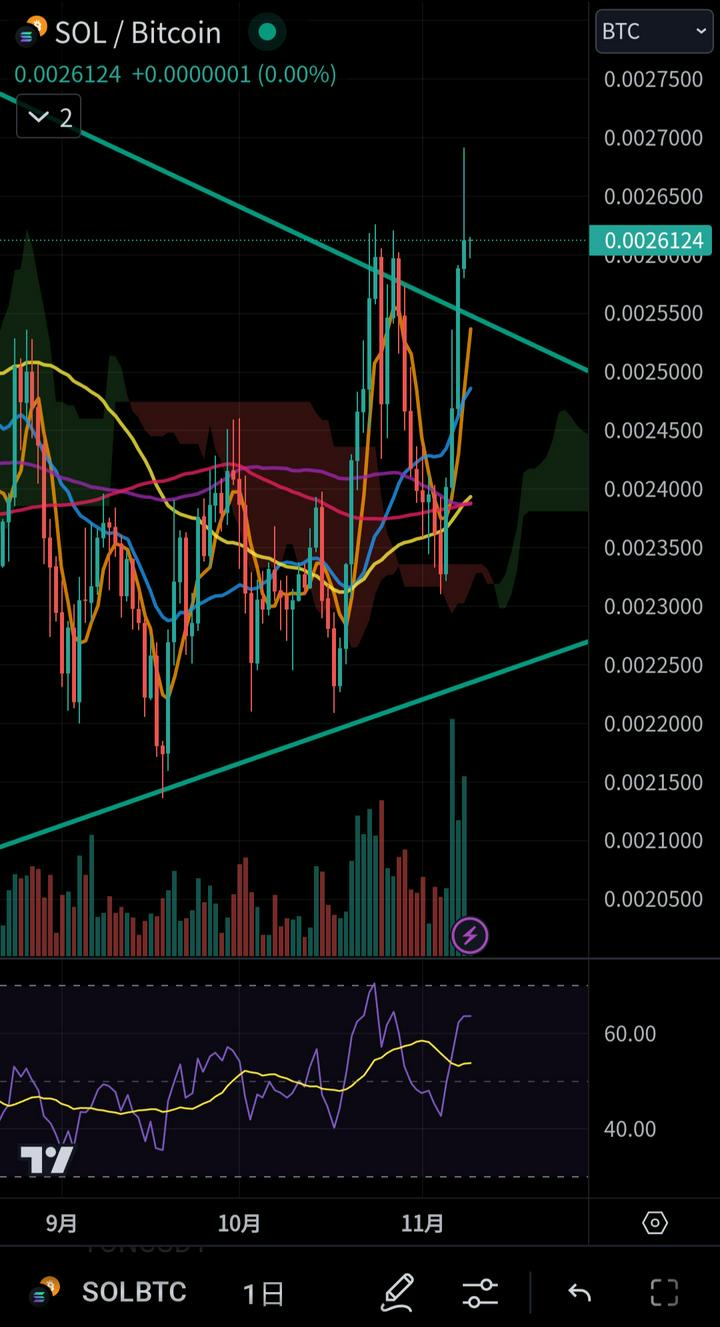720x1327 pixels.
Task: Expand the collapsed indicators legend
Action: [48, 117]
